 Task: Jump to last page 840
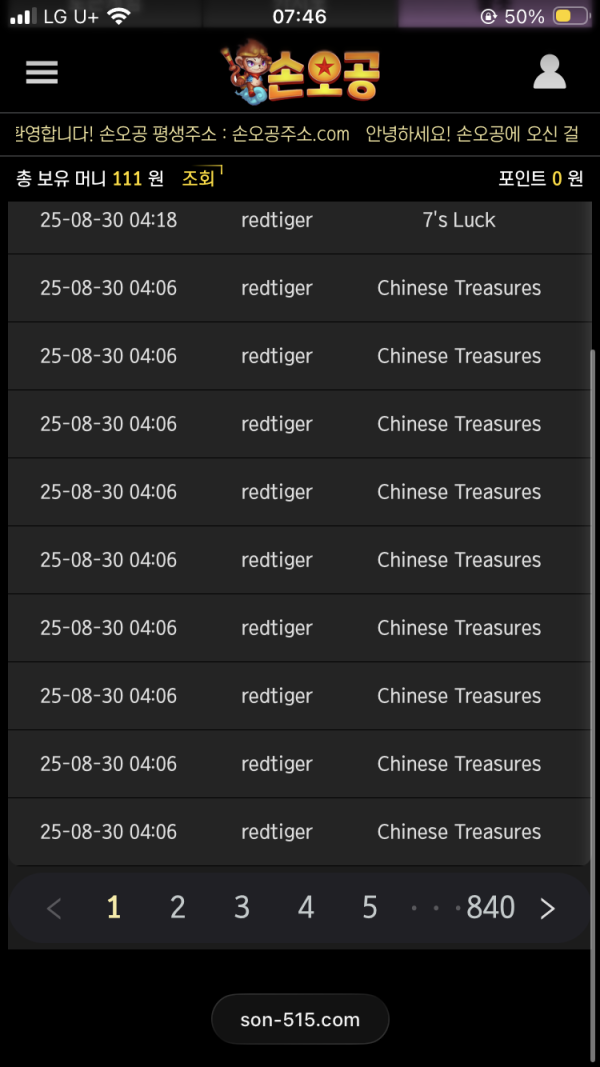490,907
